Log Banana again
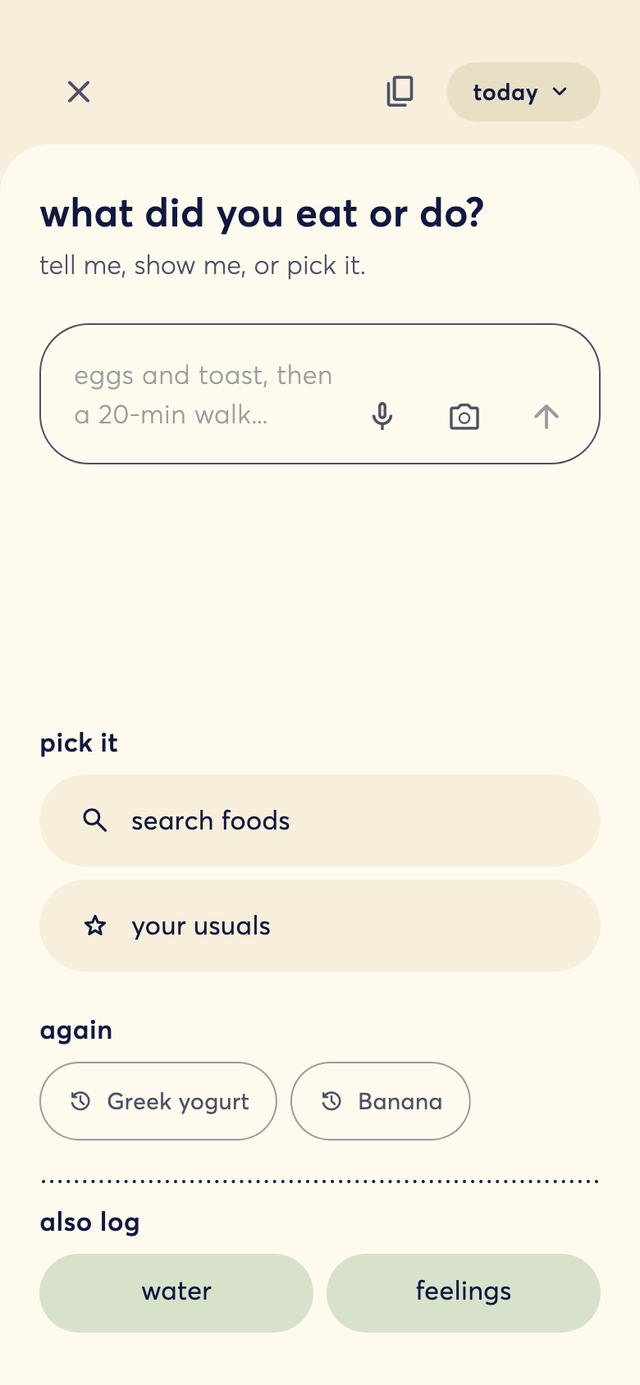640x1385 pixels. [x=380, y=1101]
